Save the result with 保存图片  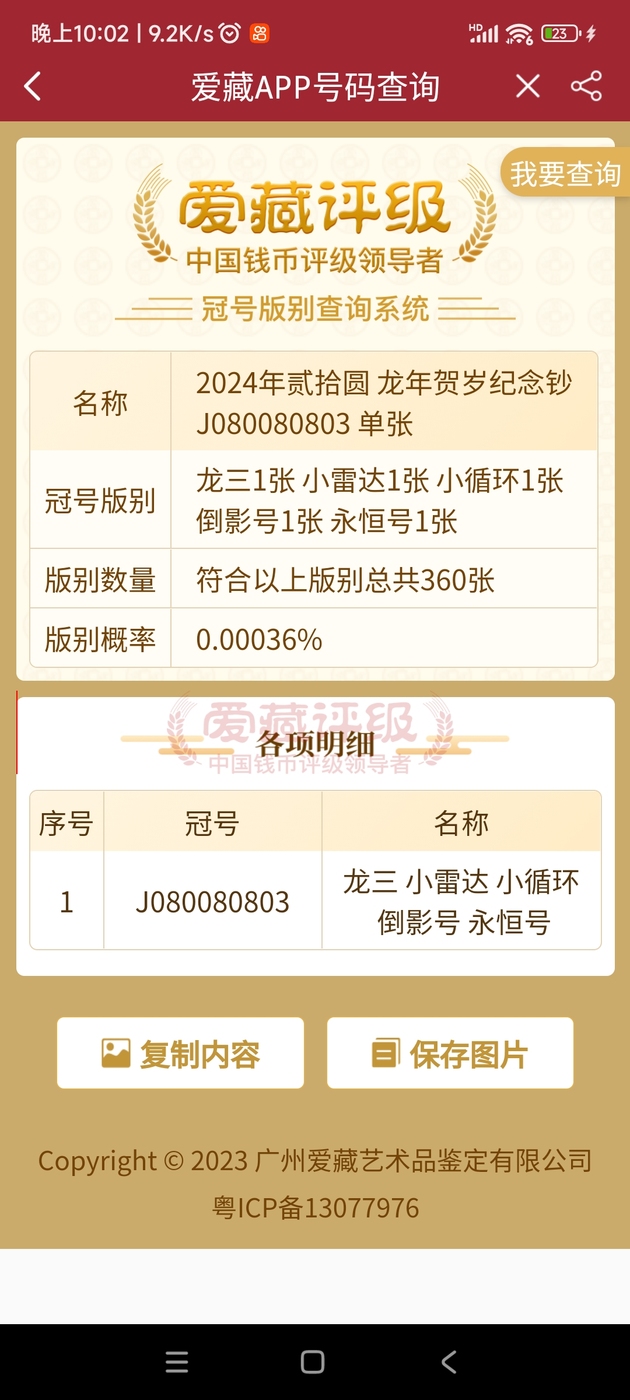[x=450, y=1053]
